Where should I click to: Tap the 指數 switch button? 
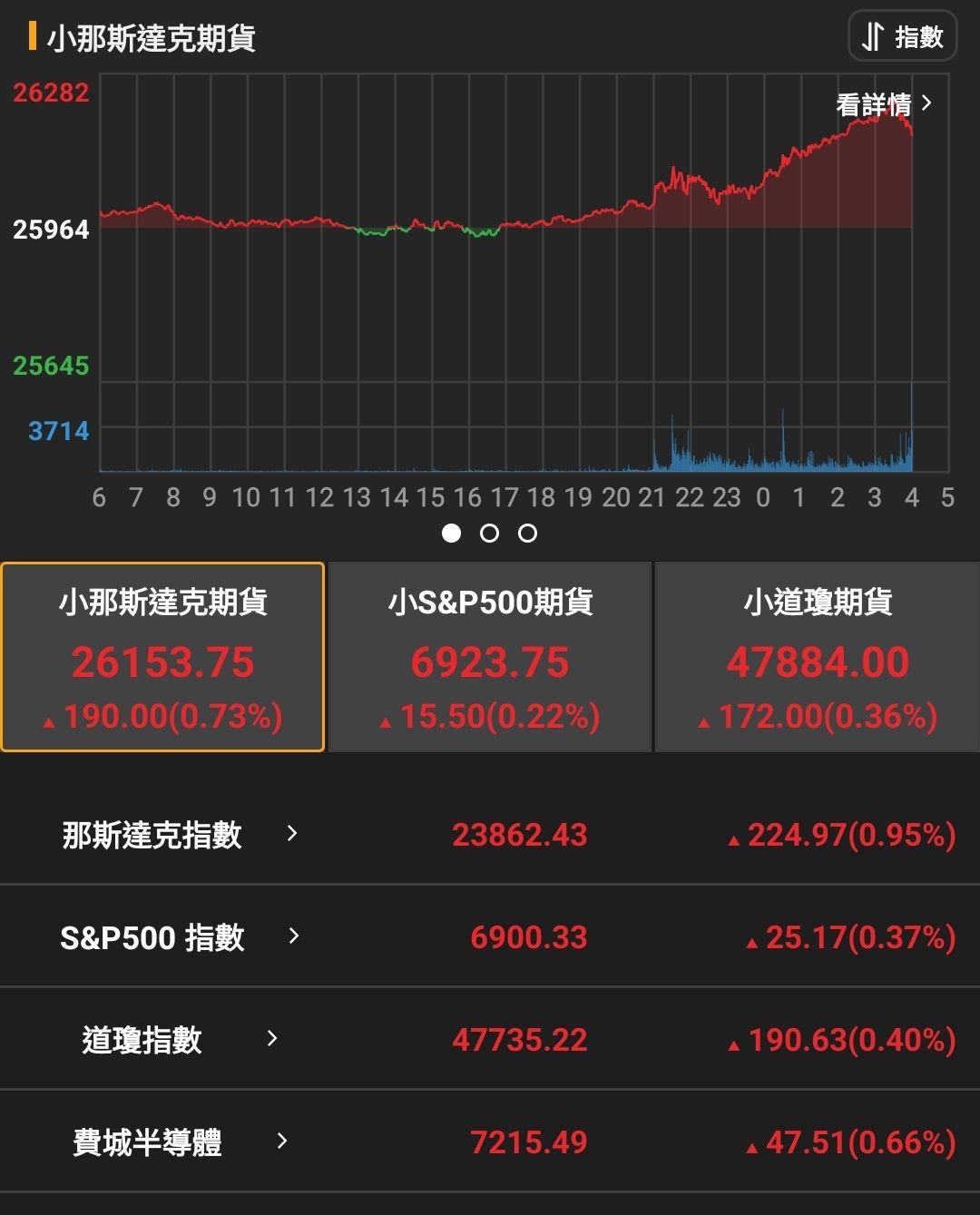902,37
